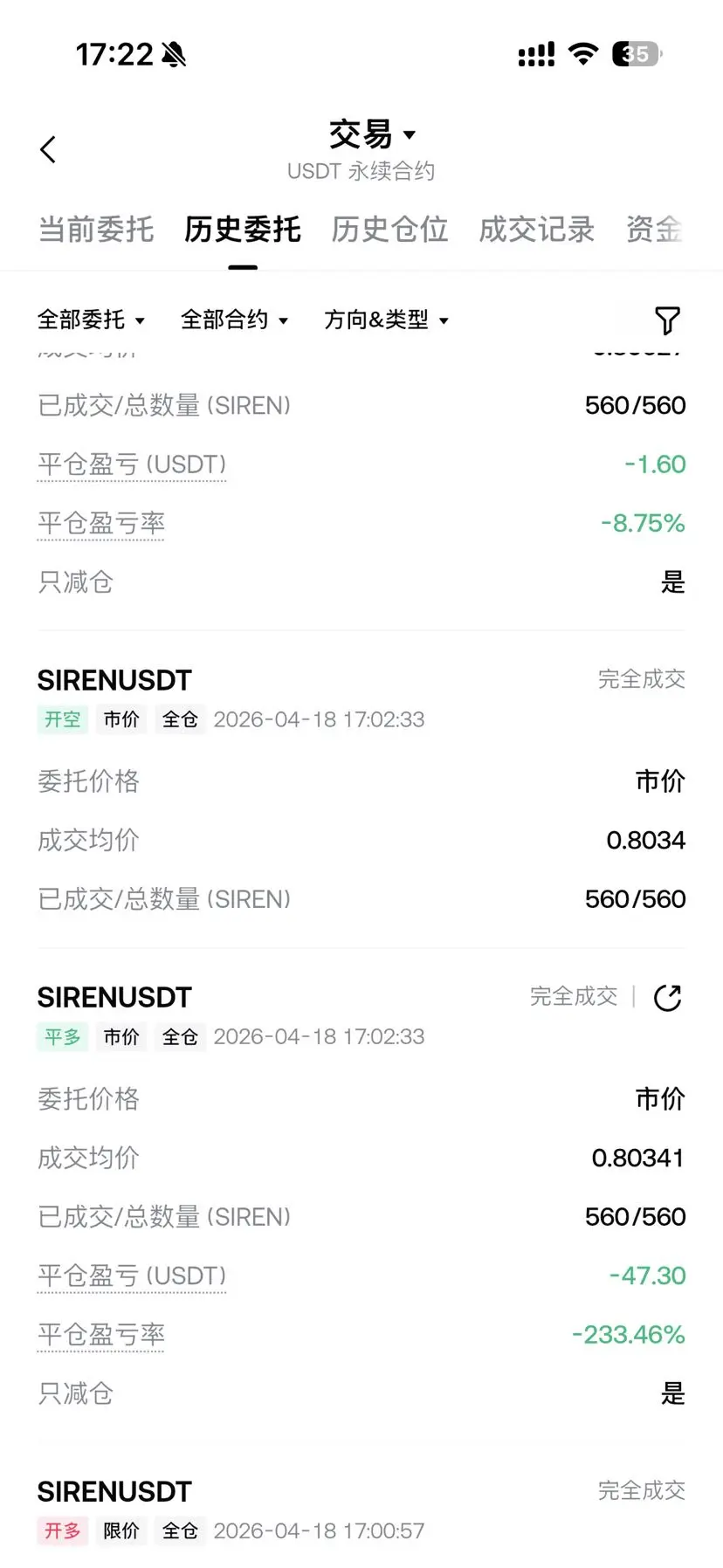
Task: Show explanation for 平仓盈亏率 at -233.46%
Action: click(x=101, y=1335)
